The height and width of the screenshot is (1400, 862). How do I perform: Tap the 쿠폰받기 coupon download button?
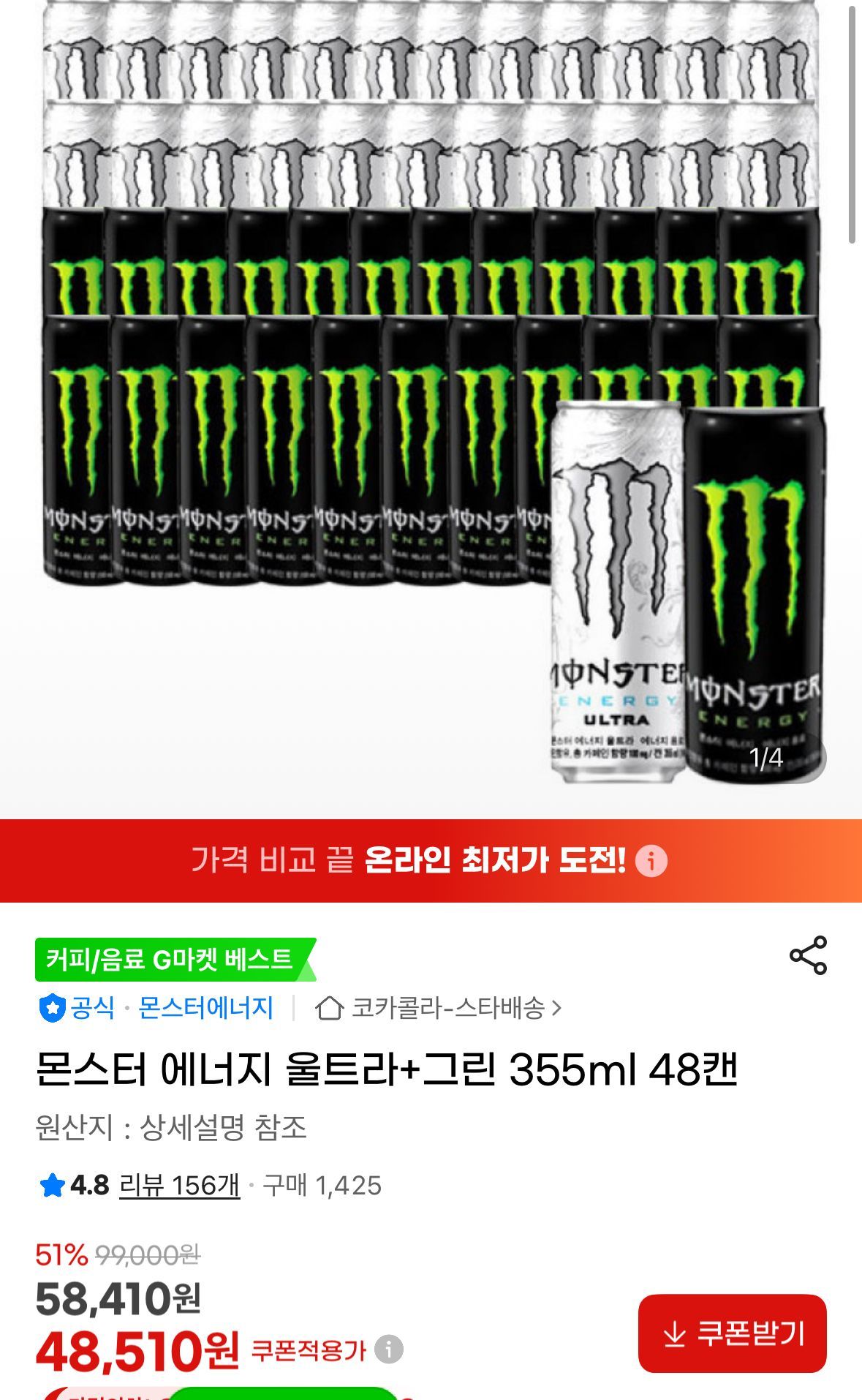click(732, 1333)
